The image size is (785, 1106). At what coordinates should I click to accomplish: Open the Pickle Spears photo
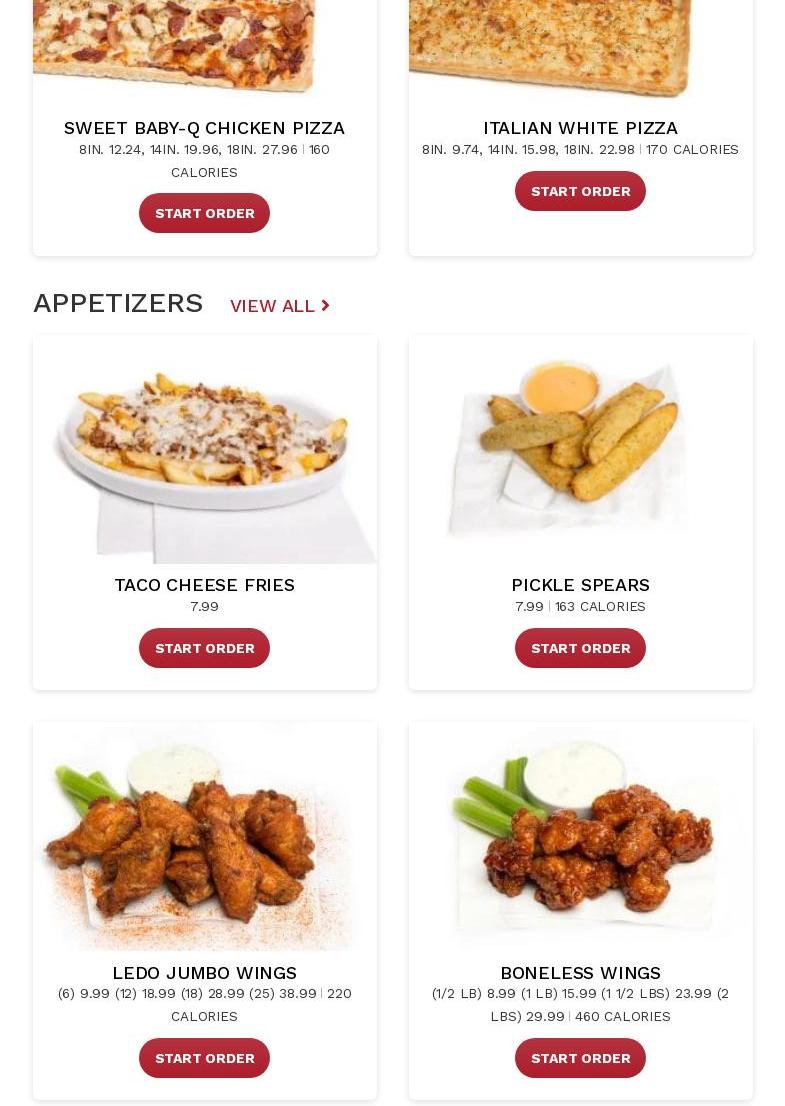click(580, 450)
